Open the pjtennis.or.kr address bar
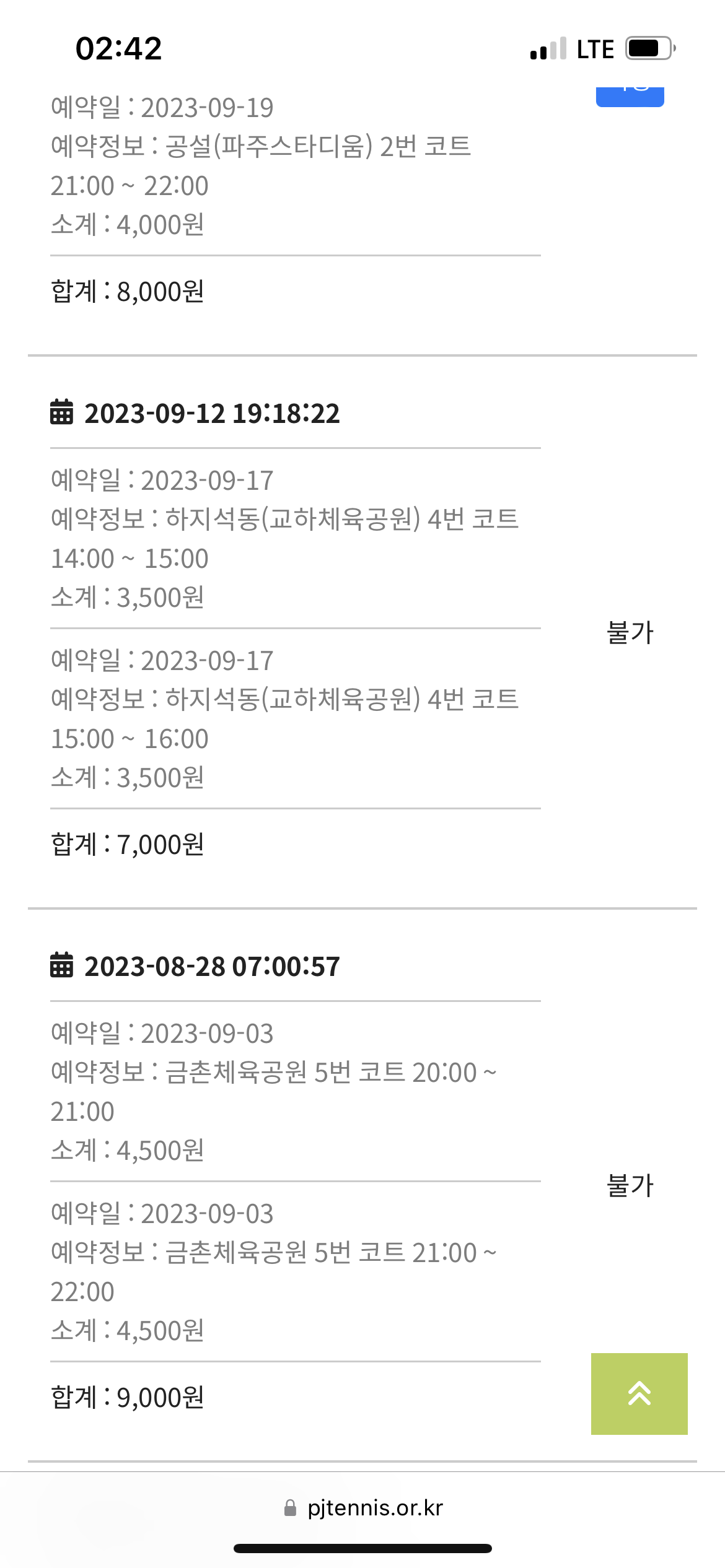The height and width of the screenshot is (1568, 725). (363, 1507)
